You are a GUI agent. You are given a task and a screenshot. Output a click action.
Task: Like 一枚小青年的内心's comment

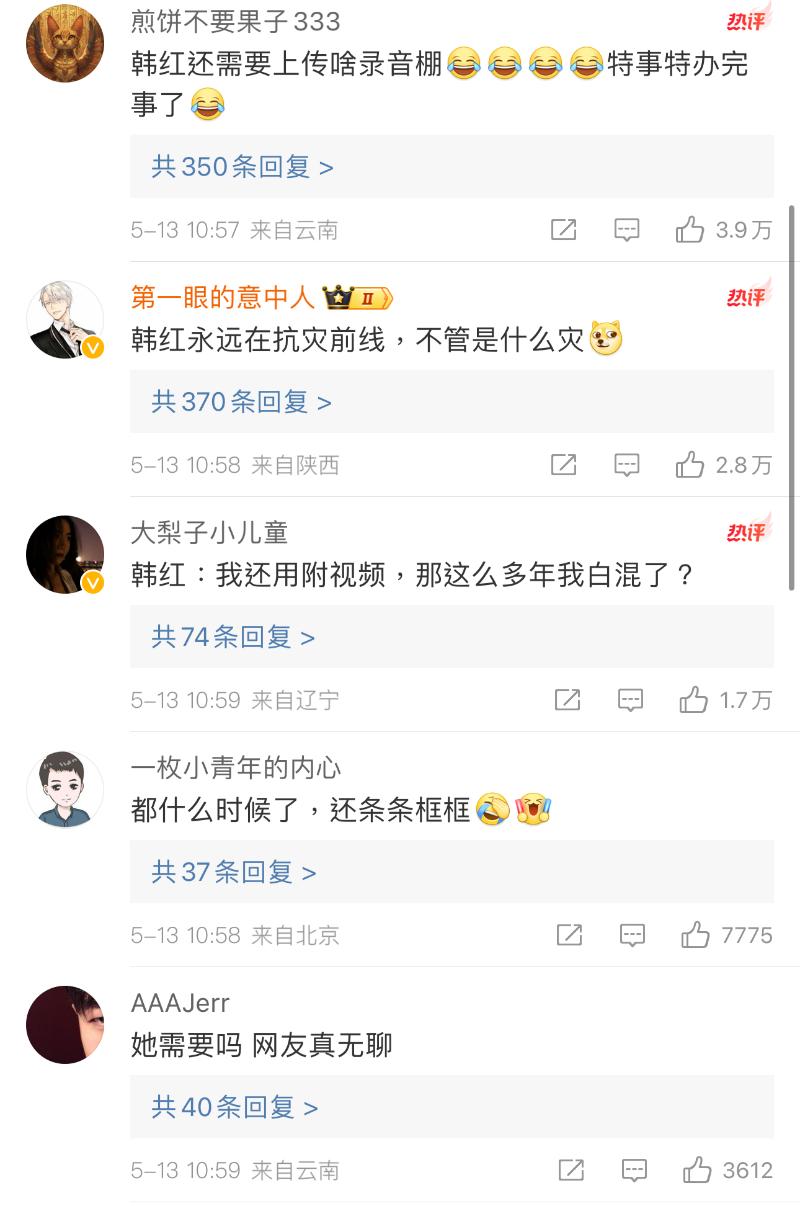[695, 935]
